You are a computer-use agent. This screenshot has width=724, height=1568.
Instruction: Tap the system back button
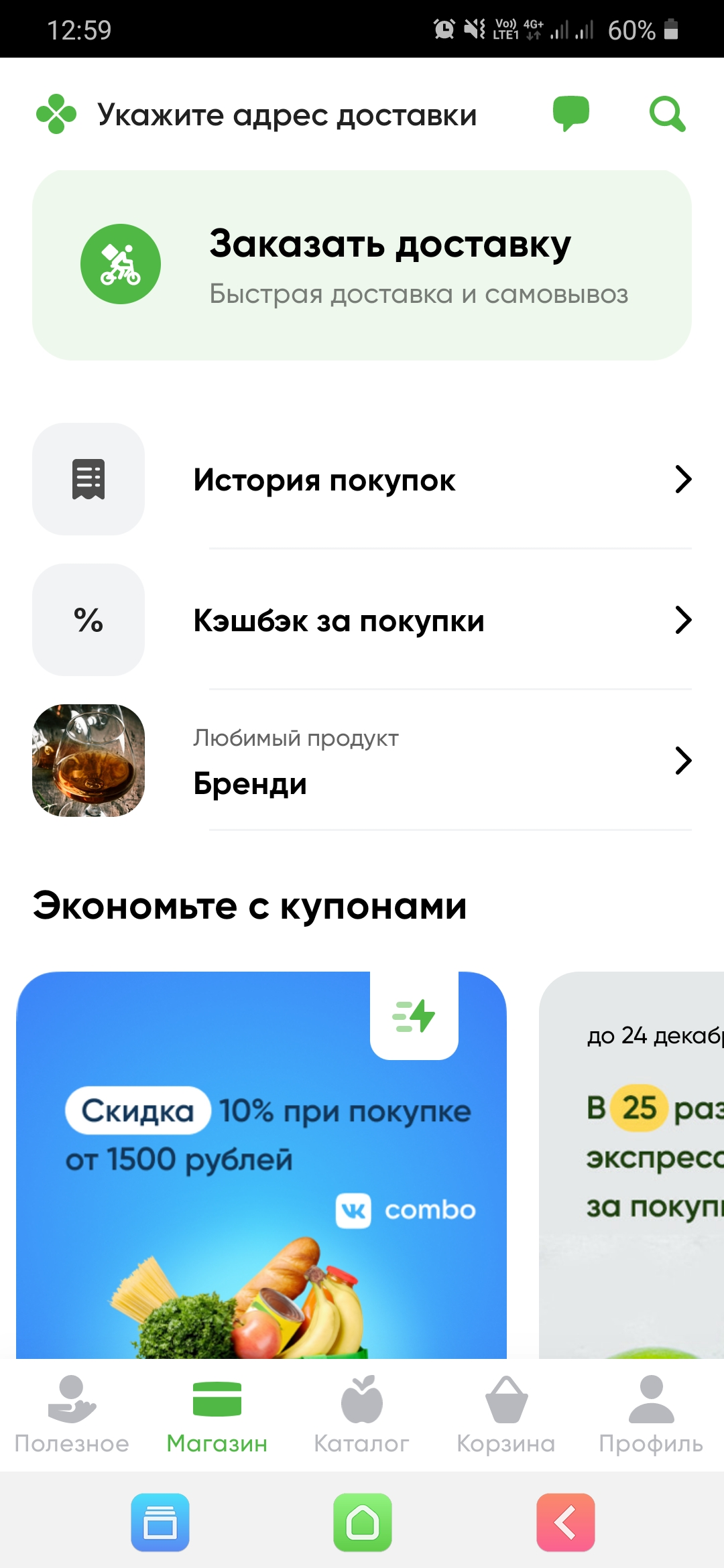tap(566, 1522)
